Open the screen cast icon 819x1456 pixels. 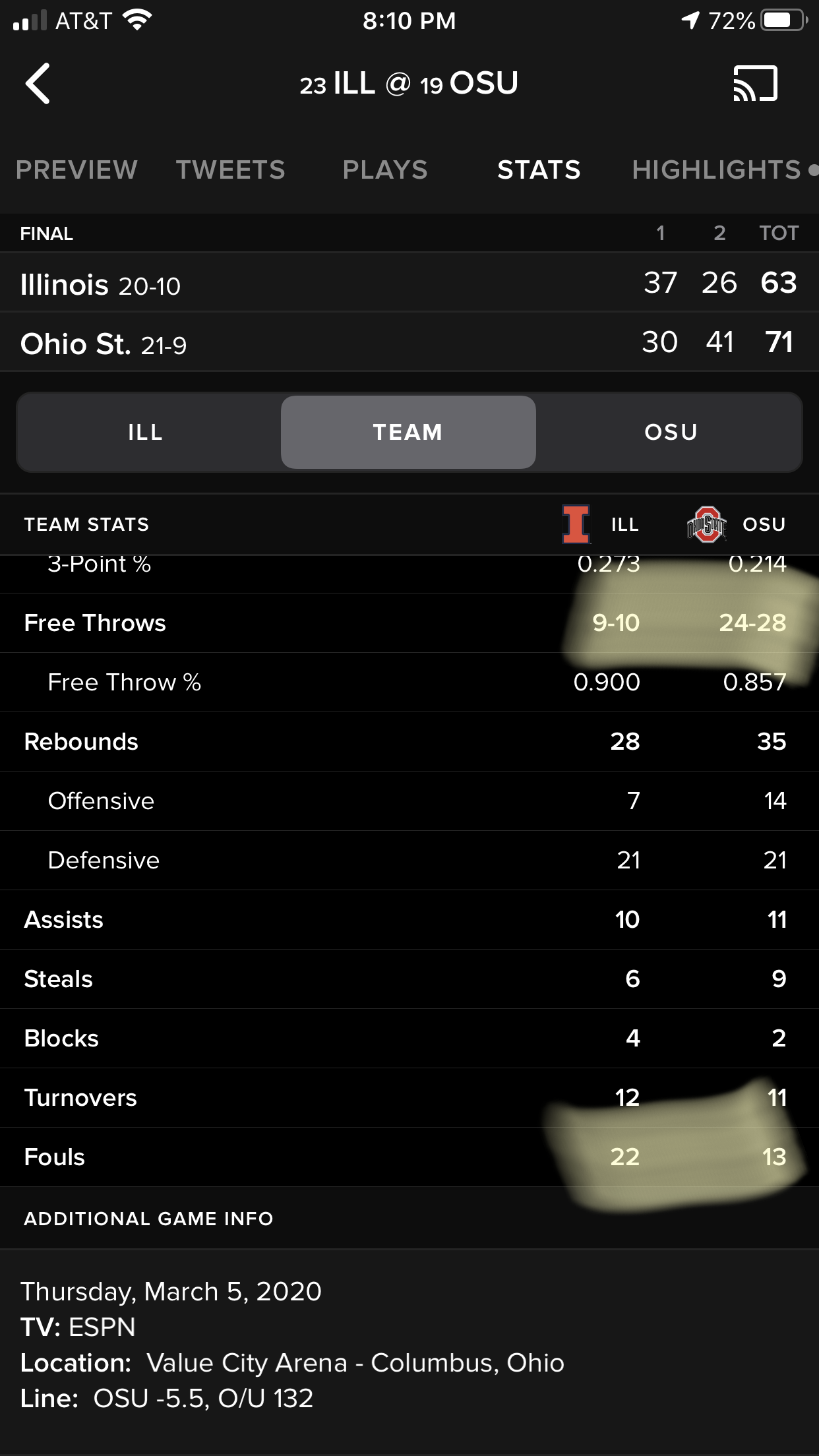755,84
